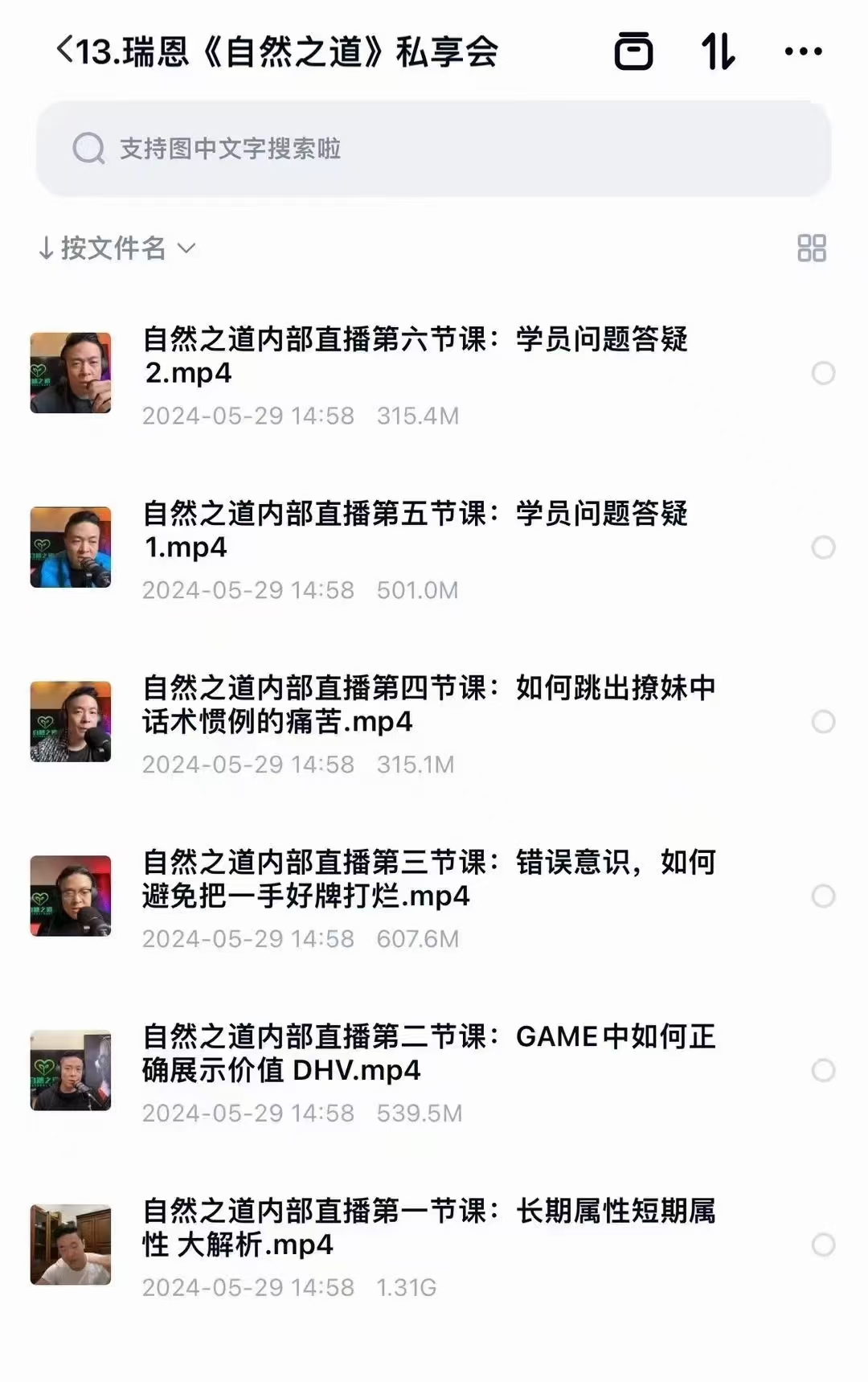Select the 第五节课 file's checkbox circle
868x1382 pixels.
click(x=823, y=547)
